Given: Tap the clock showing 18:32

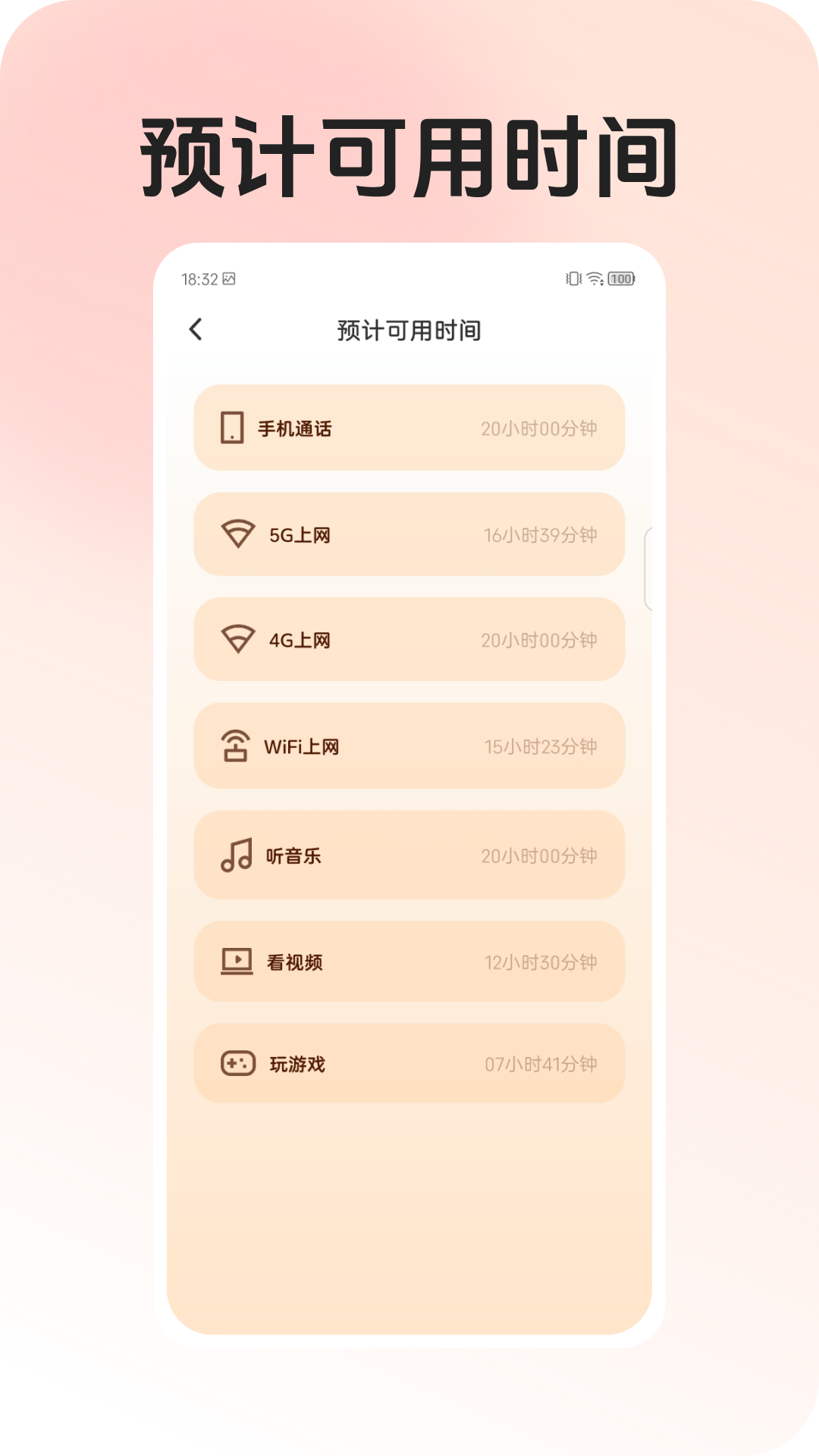Looking at the screenshot, I should click(x=198, y=278).
